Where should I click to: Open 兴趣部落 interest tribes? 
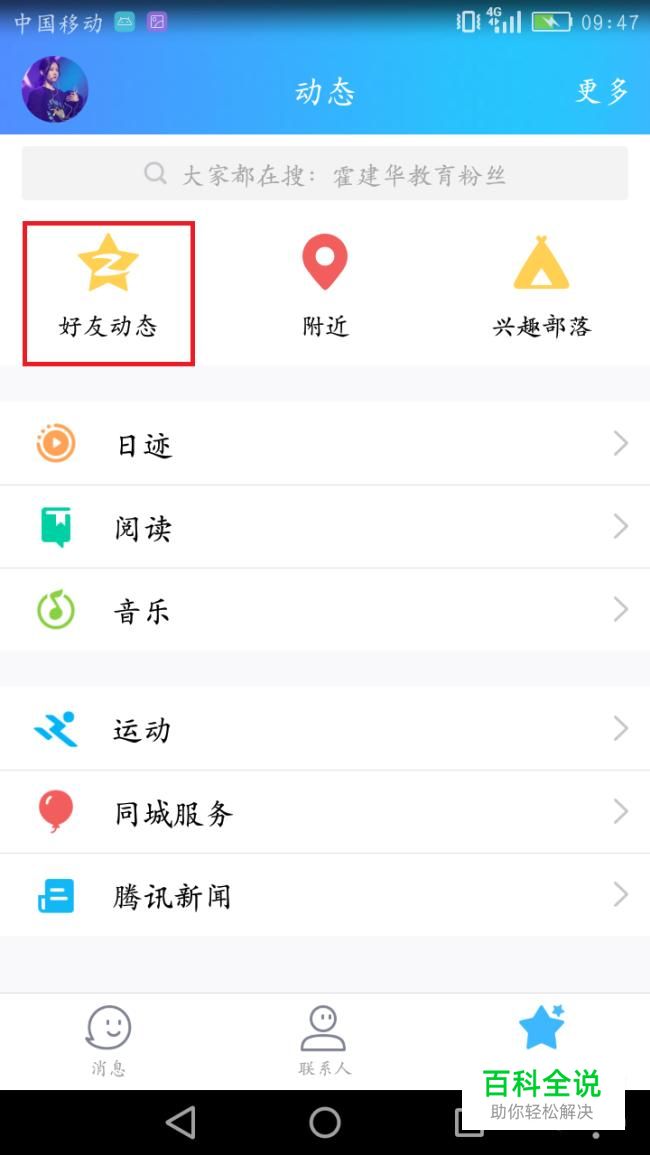coord(541,287)
